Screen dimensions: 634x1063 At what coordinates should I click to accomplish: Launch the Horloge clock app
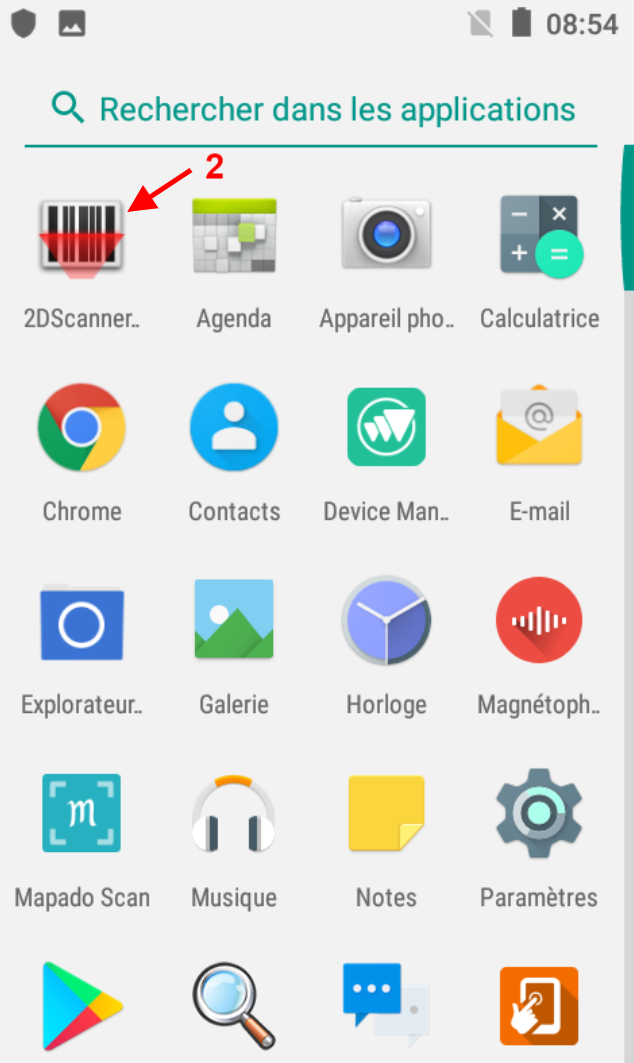point(386,620)
